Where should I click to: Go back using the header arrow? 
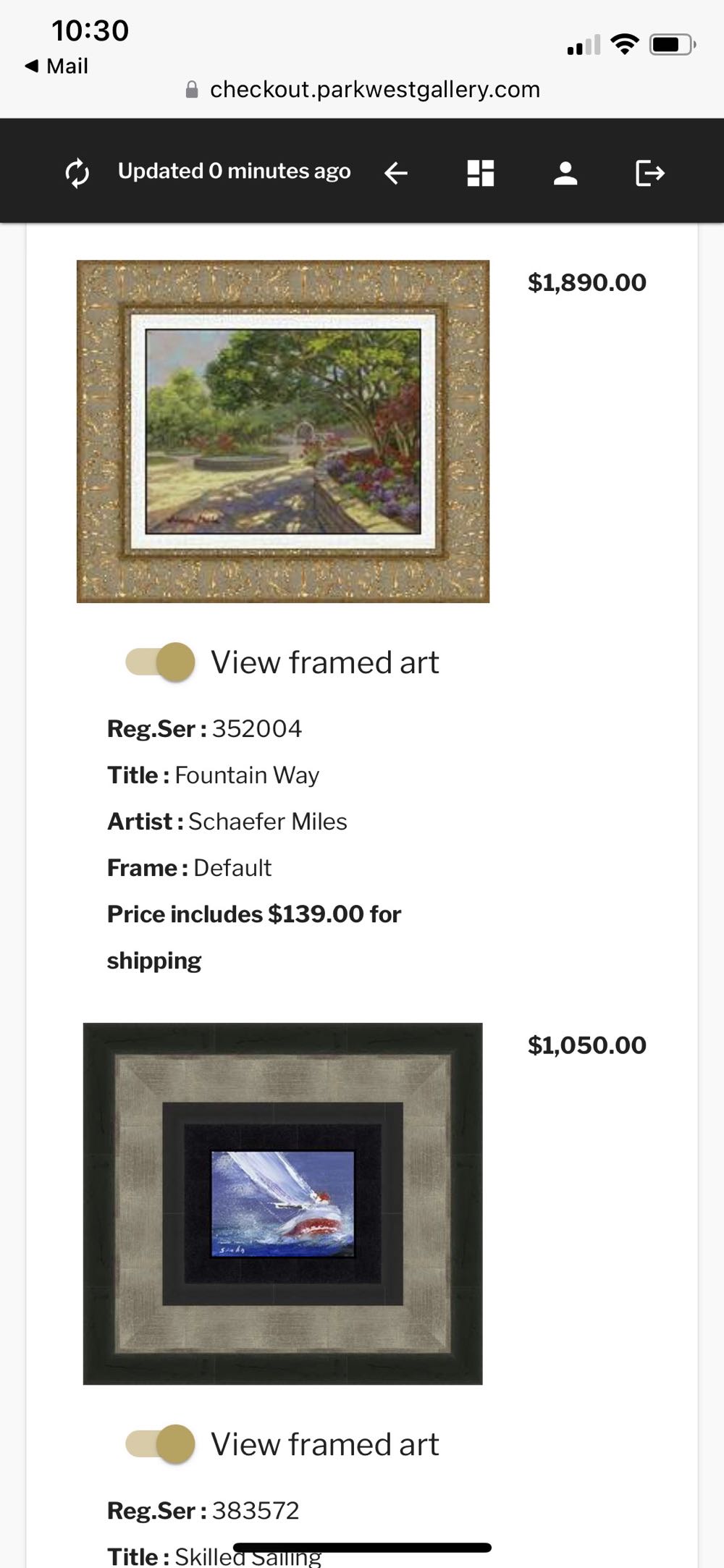pos(396,173)
